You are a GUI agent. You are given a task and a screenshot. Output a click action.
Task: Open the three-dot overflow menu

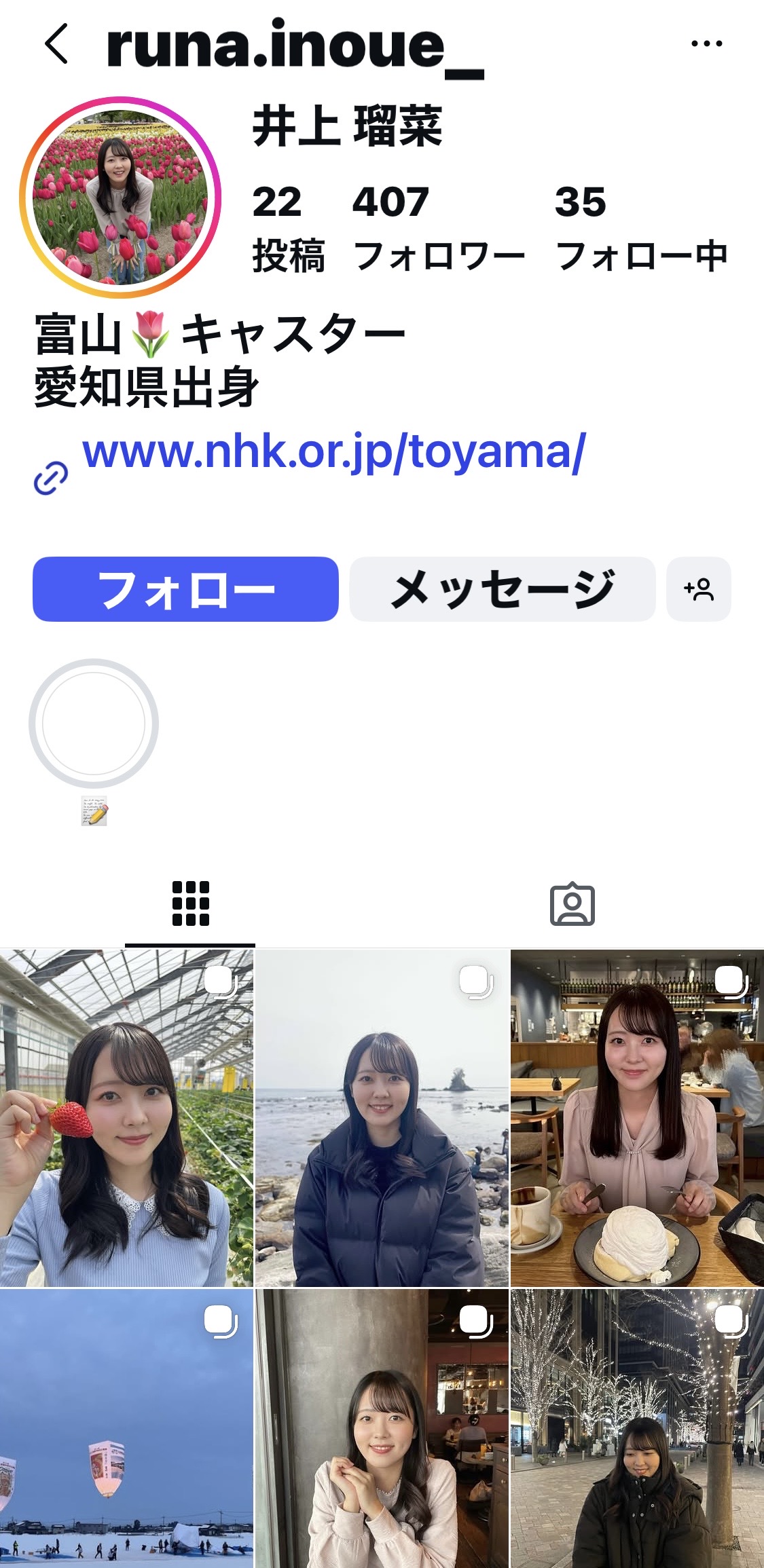pos(706,44)
